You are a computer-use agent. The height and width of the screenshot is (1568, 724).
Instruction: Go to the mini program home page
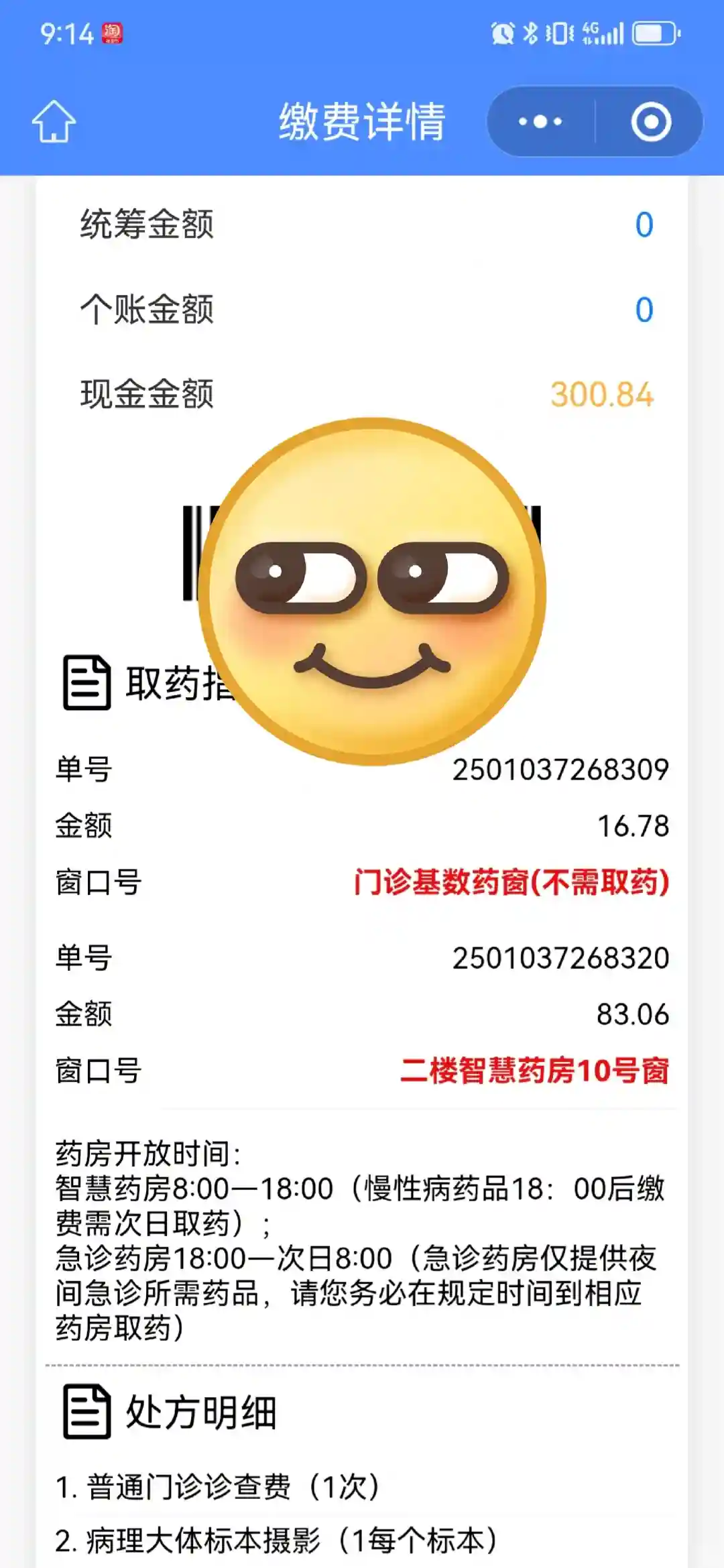tap(54, 121)
